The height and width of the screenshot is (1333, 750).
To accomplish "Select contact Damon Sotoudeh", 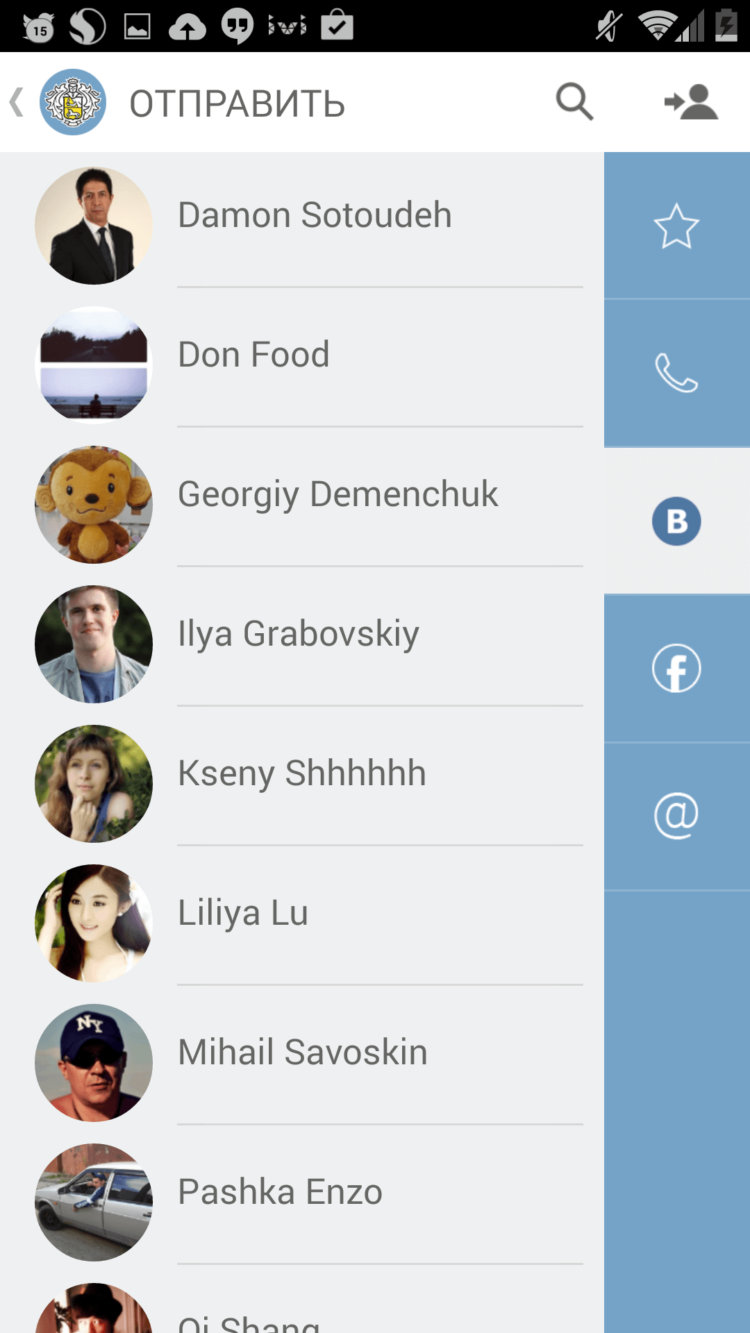I will [314, 216].
